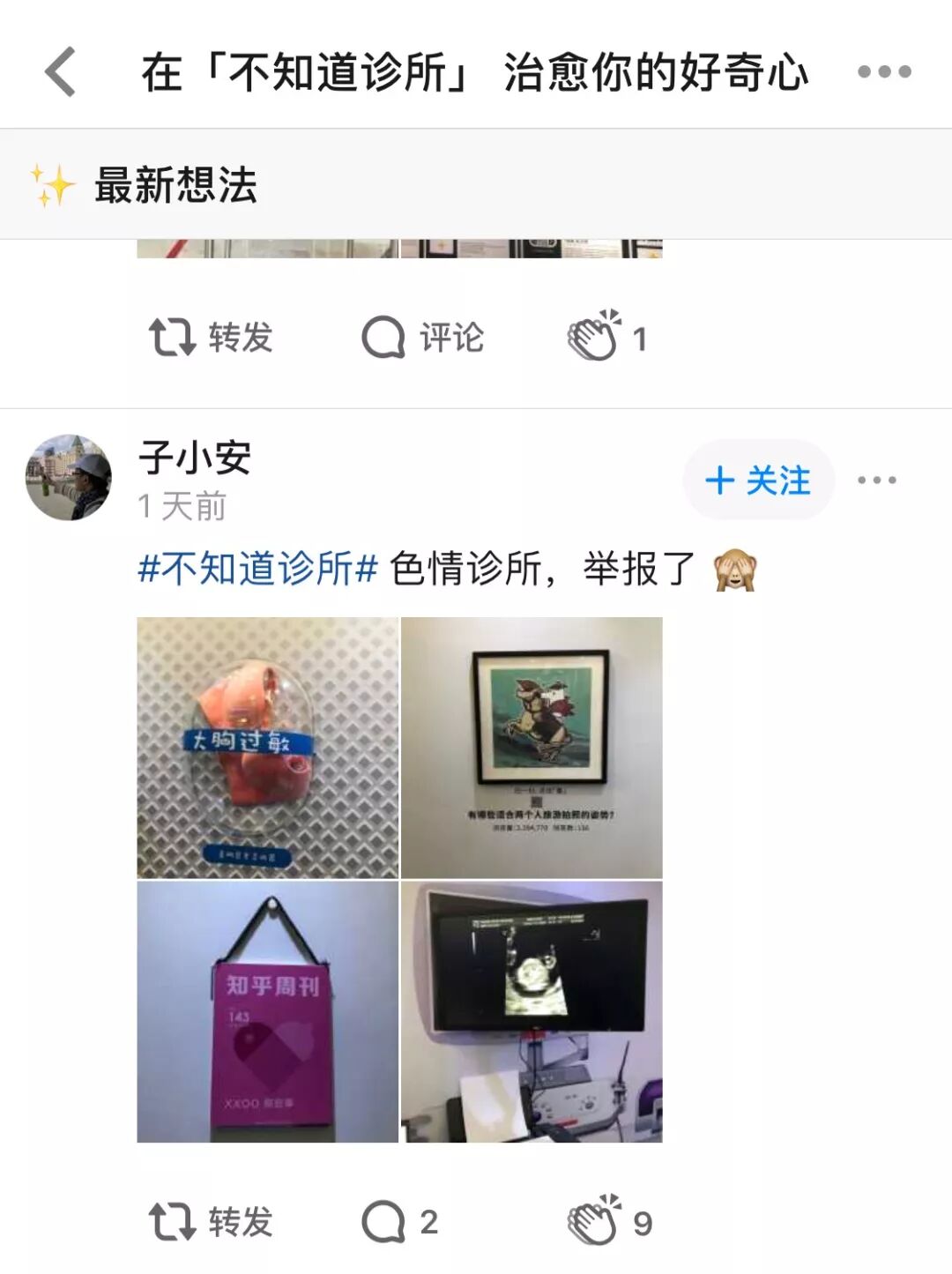Tap 转发 on the post with 1 clap
Screen dimensions: 952x1274
tap(212, 338)
